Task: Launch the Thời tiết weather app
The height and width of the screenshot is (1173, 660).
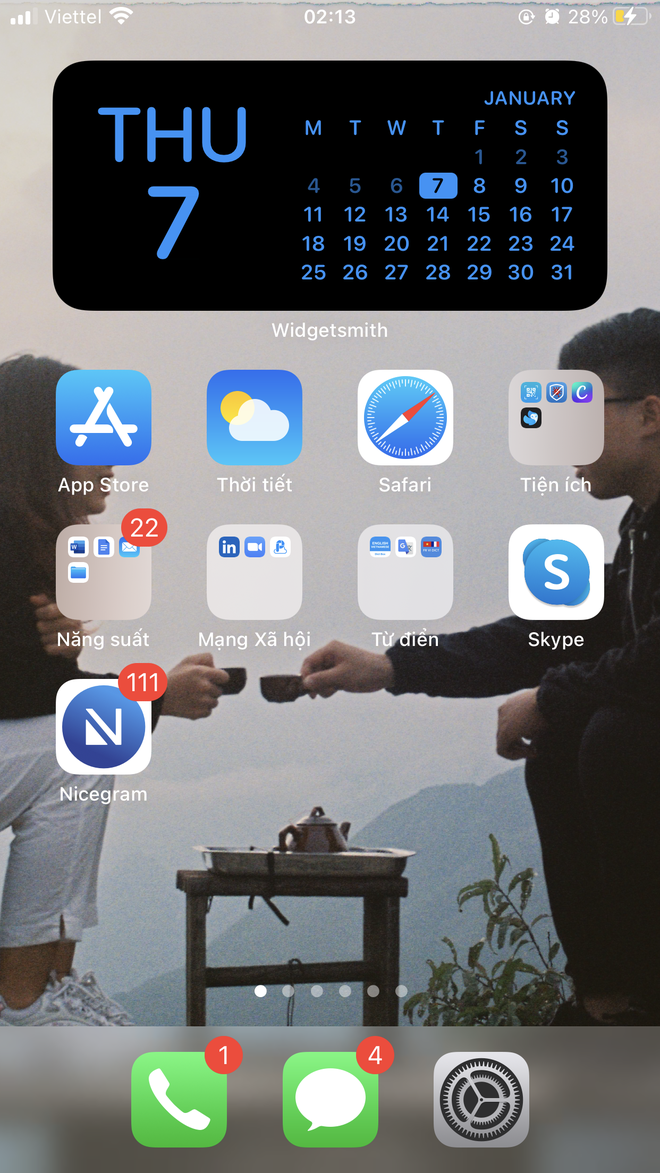Action: pos(254,418)
